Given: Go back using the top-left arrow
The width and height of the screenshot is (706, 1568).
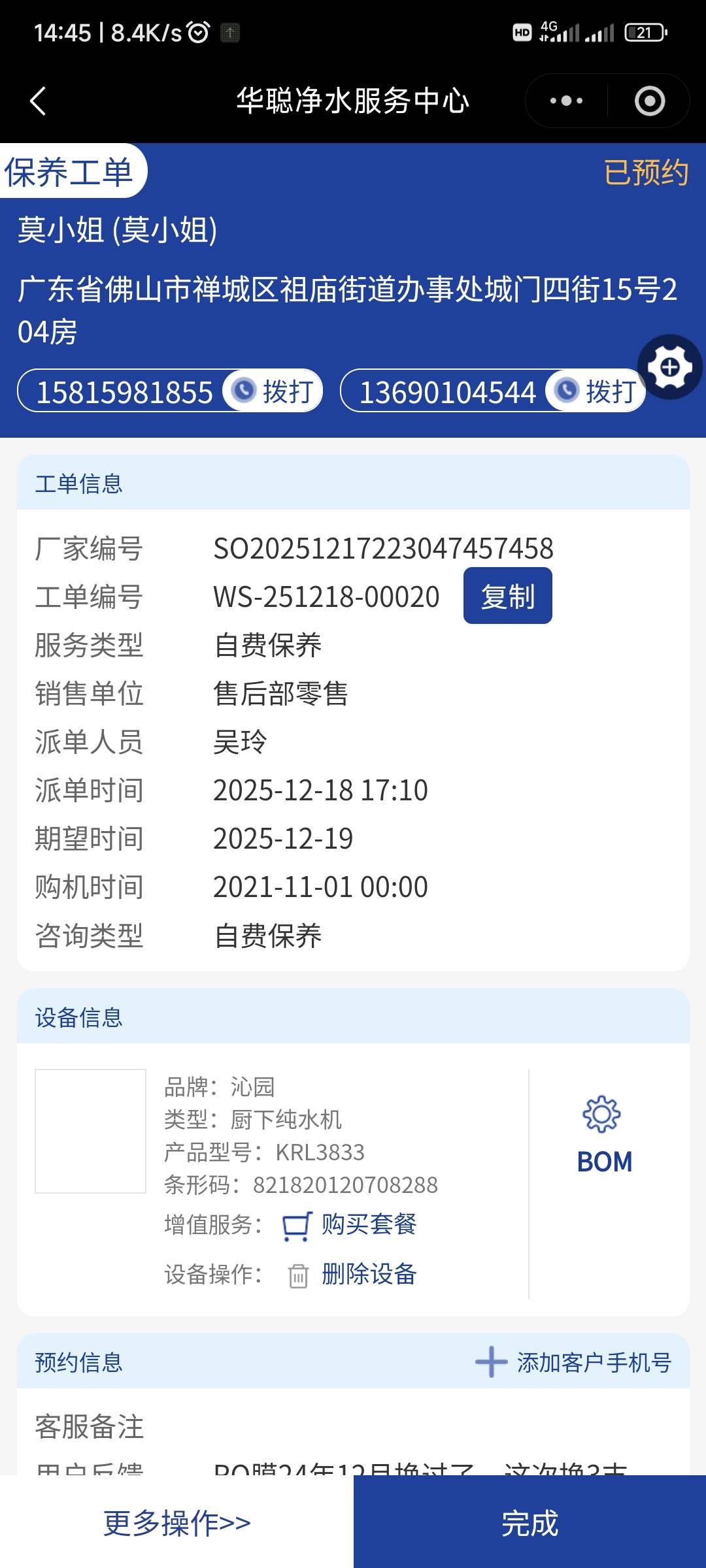Looking at the screenshot, I should click(38, 101).
